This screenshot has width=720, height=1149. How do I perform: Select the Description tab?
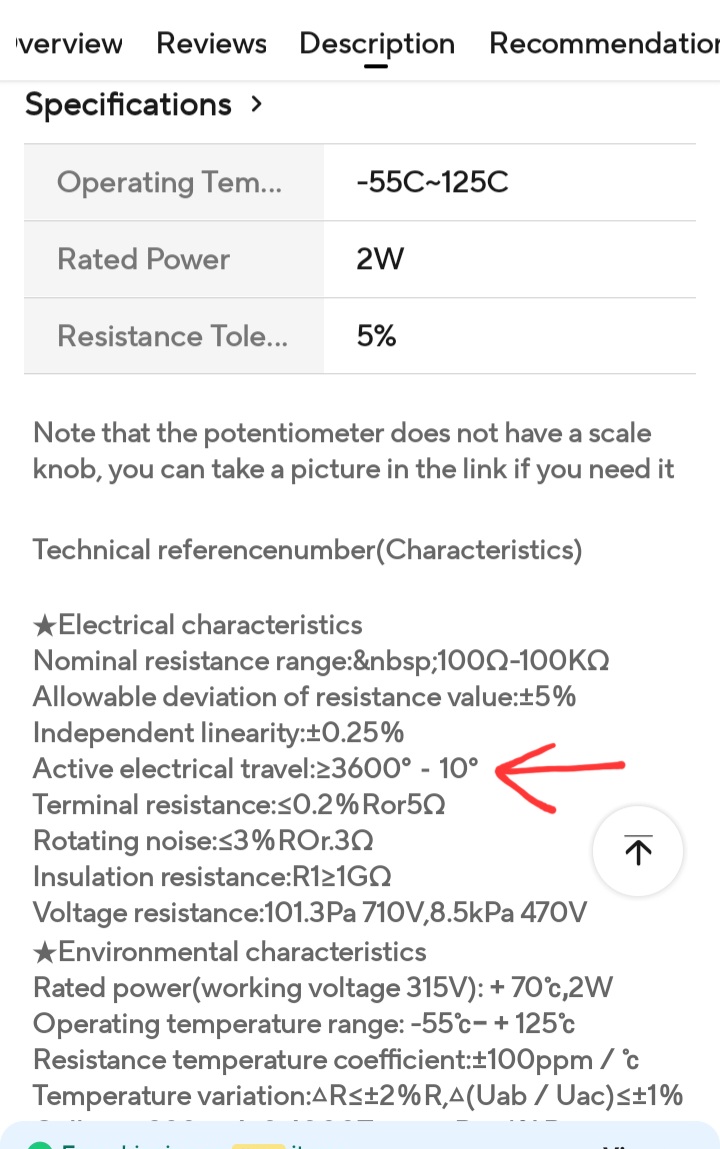pos(376,44)
